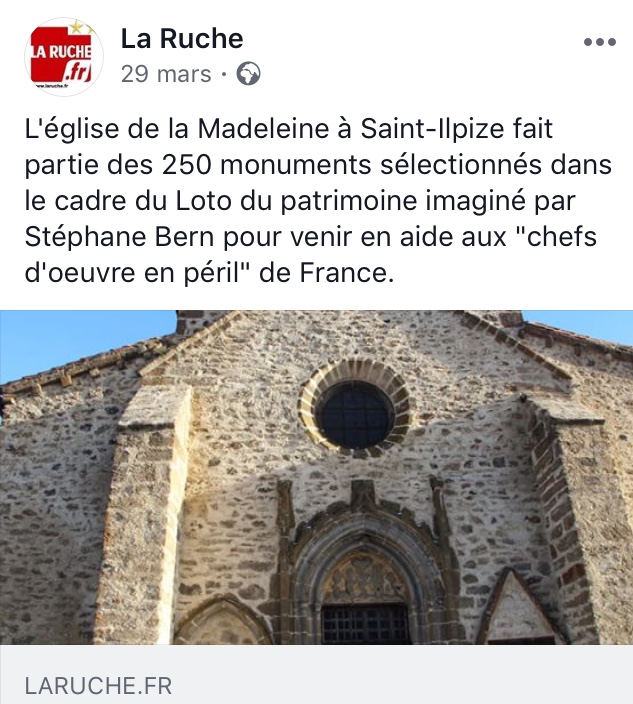Open the Saint-Ilpize church article image
The width and height of the screenshot is (633, 704).
(x=316, y=477)
